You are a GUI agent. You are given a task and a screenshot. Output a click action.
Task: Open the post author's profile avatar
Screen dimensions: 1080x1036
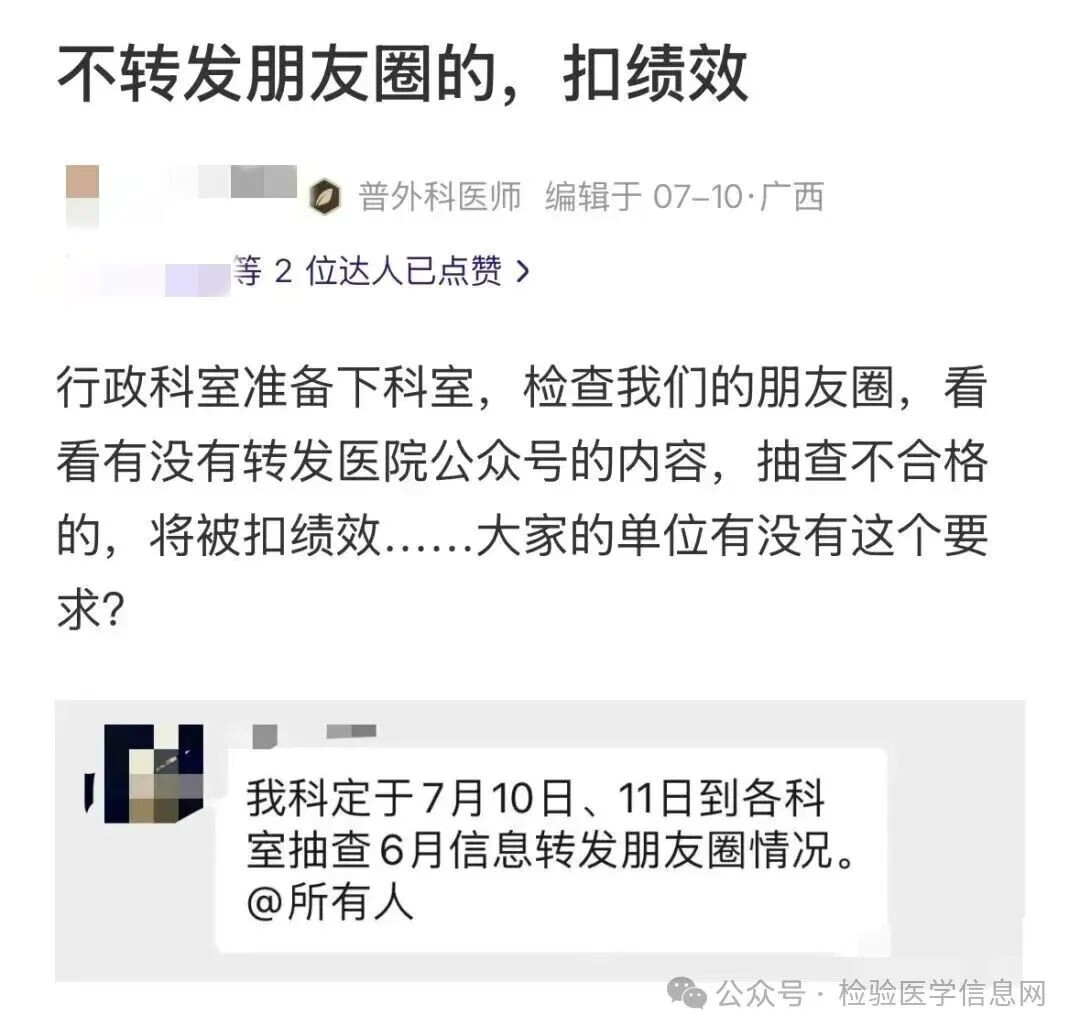[x=83, y=196]
